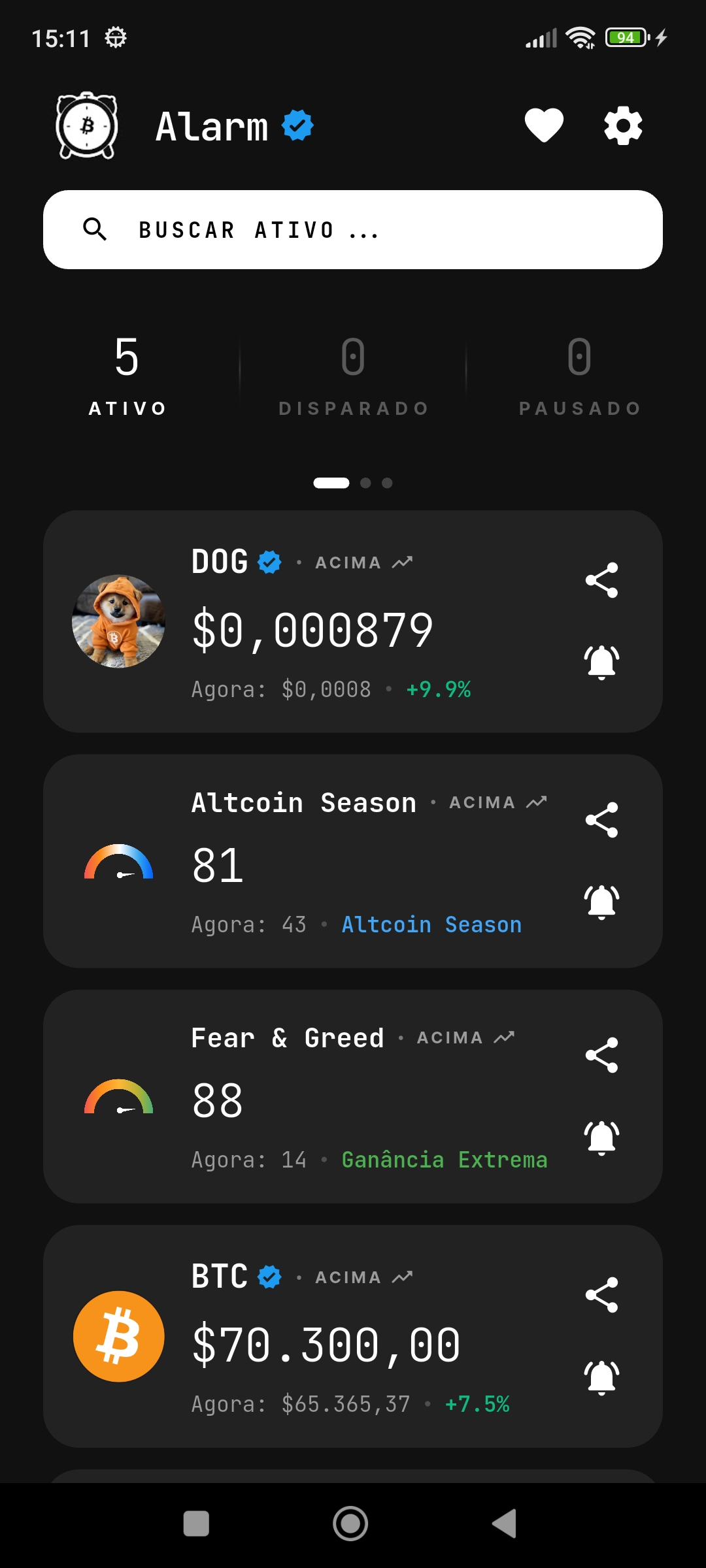Toggle the bell on the BTC alarm

tap(601, 1377)
